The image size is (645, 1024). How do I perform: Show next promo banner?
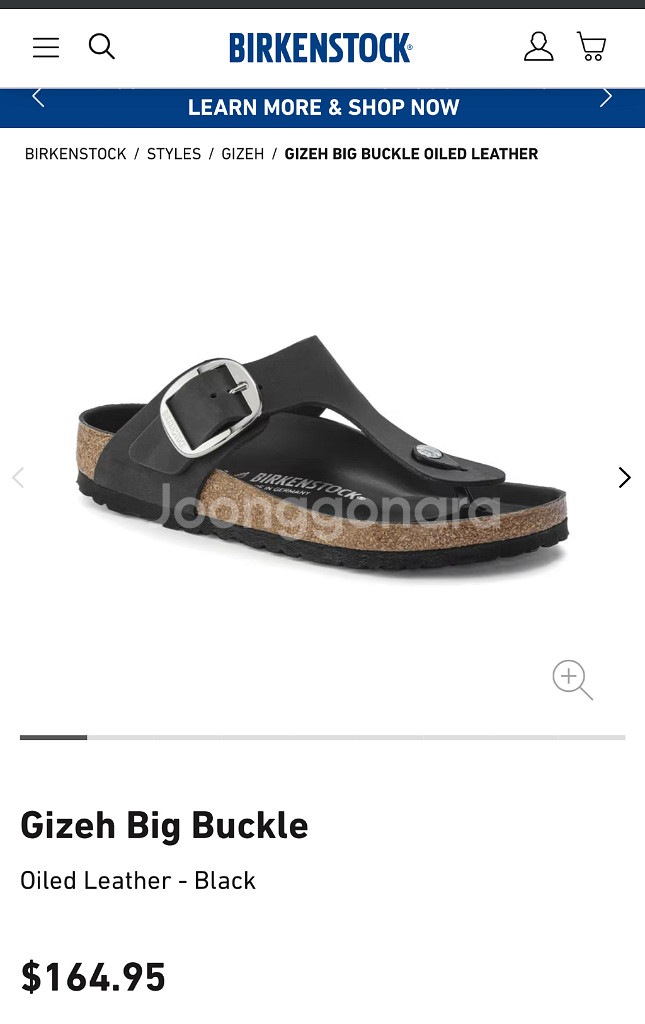click(606, 98)
